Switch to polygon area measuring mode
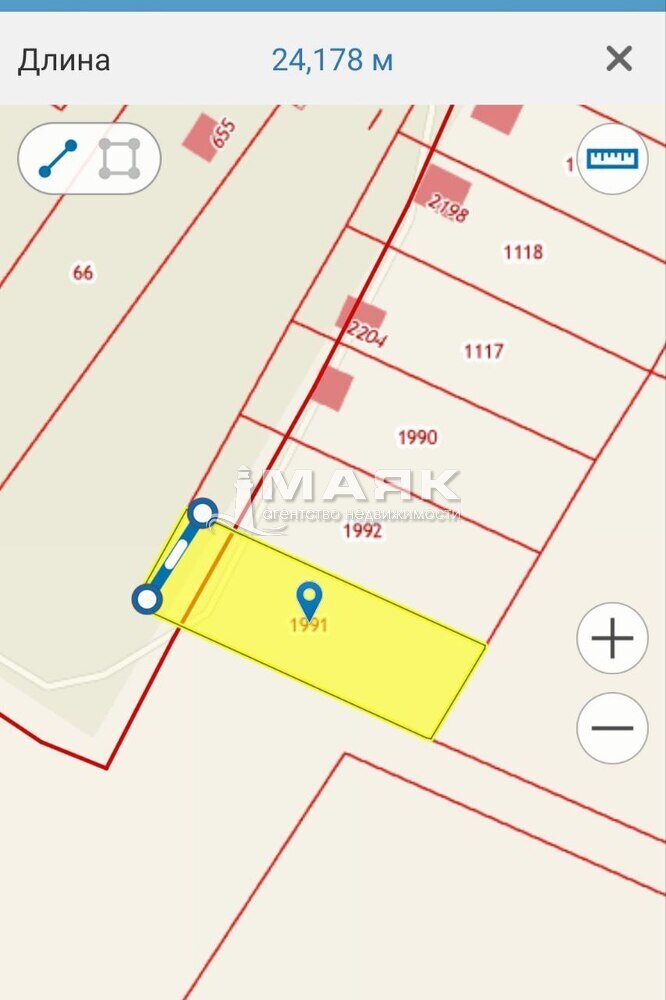666x1000 pixels. coord(119,159)
